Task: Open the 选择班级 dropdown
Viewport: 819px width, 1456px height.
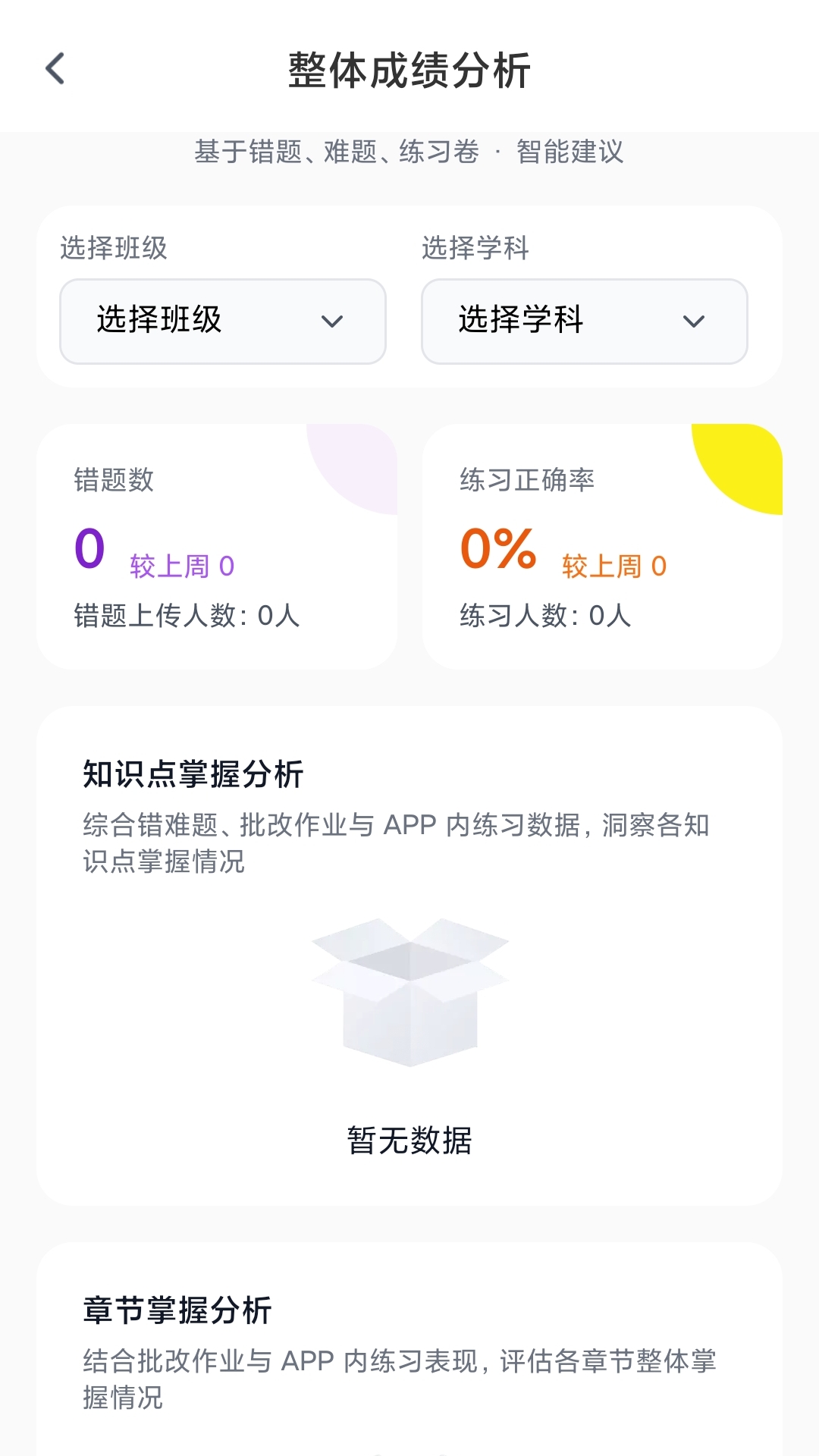Action: tap(222, 322)
